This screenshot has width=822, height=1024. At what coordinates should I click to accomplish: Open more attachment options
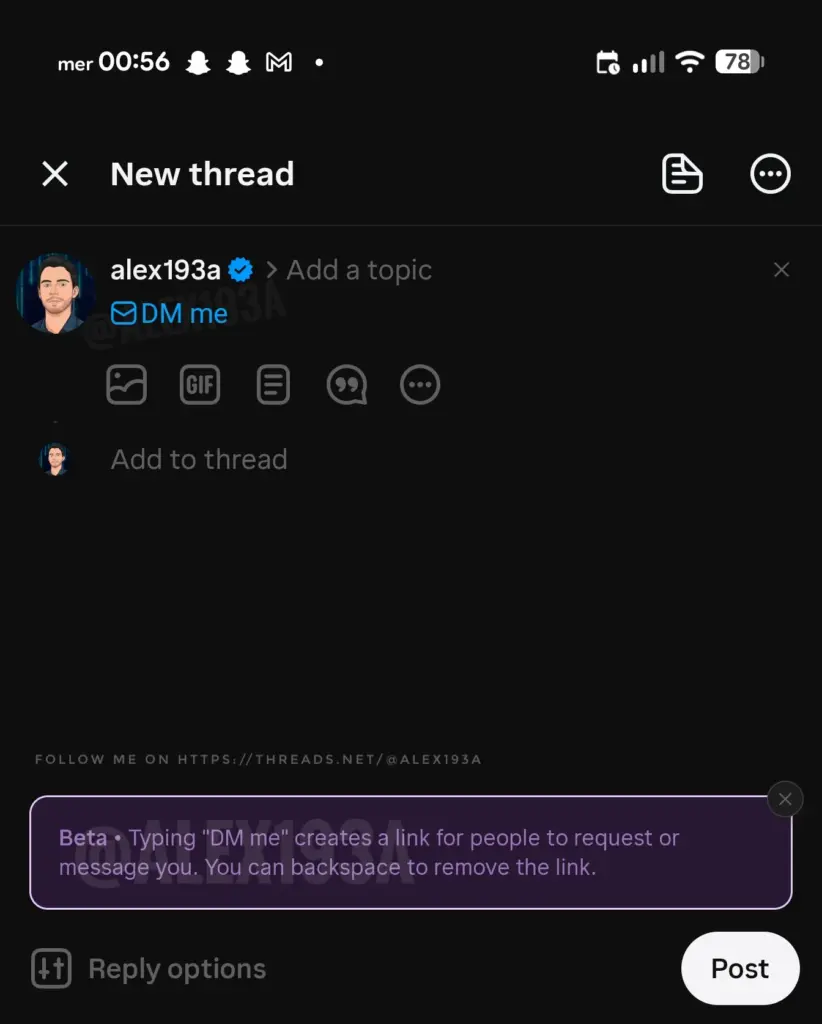420,384
